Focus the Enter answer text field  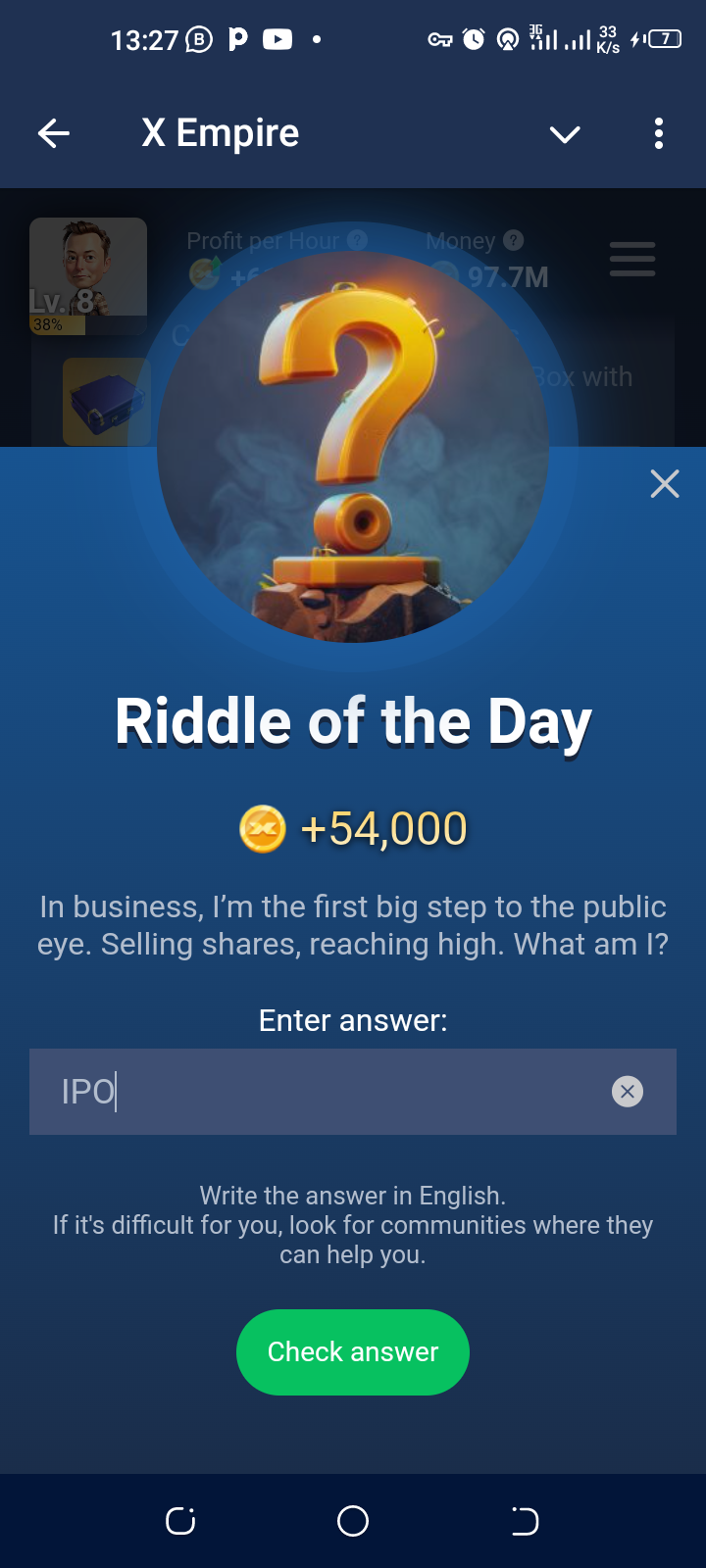pos(324,1092)
